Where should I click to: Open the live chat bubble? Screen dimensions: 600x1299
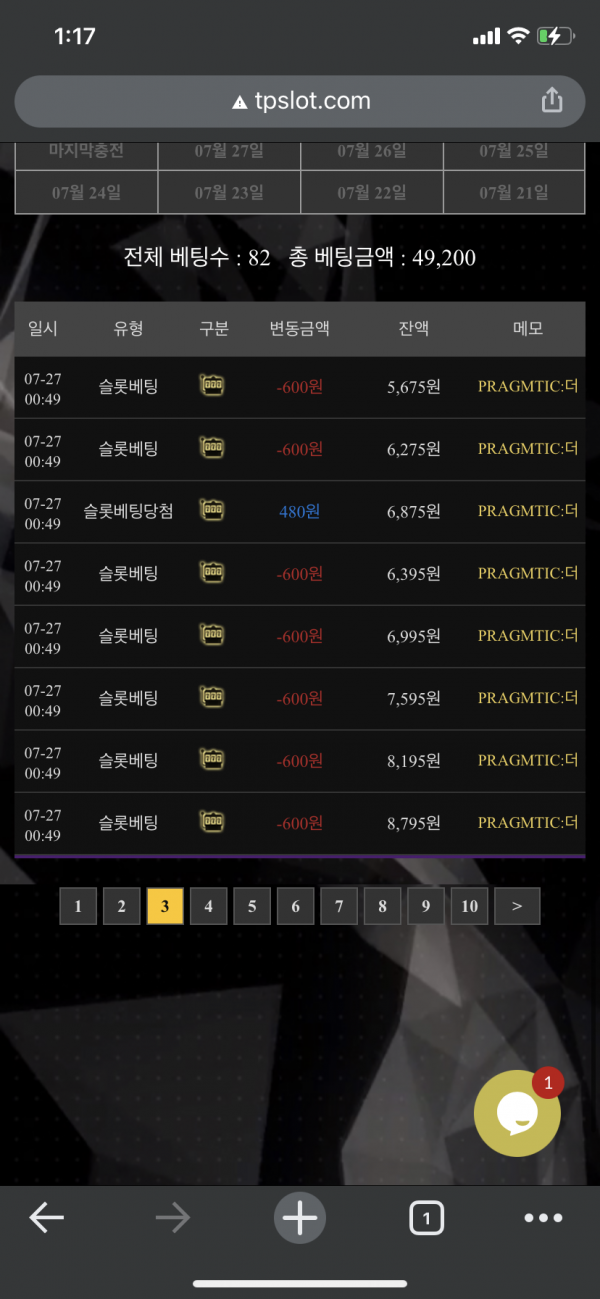pos(517,1113)
